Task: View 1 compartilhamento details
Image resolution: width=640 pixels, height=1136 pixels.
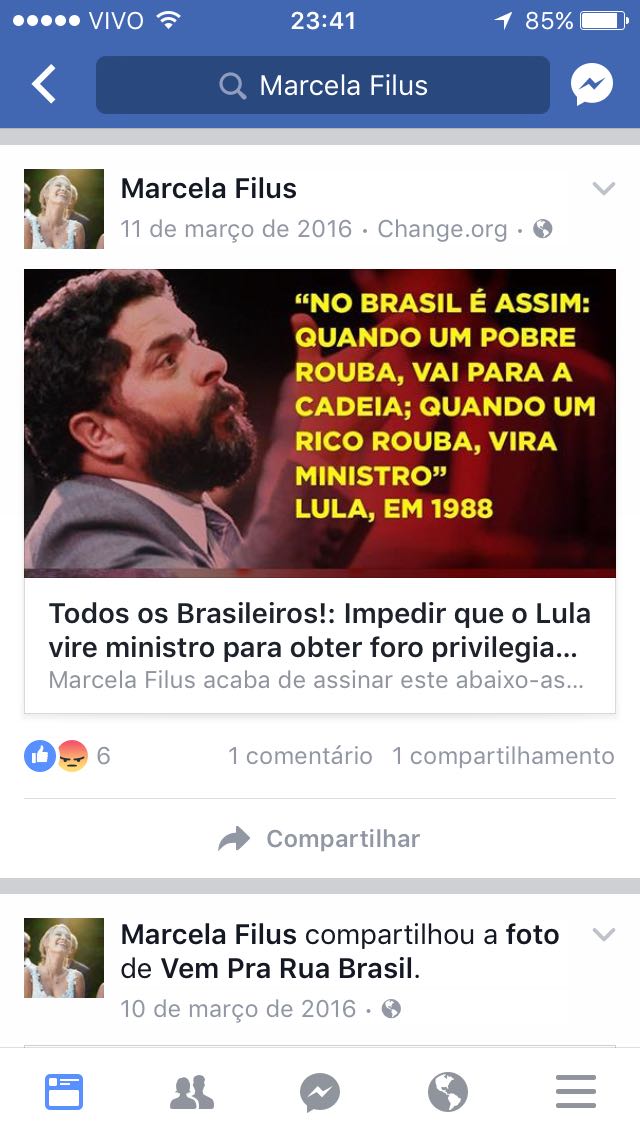Action: (502, 756)
